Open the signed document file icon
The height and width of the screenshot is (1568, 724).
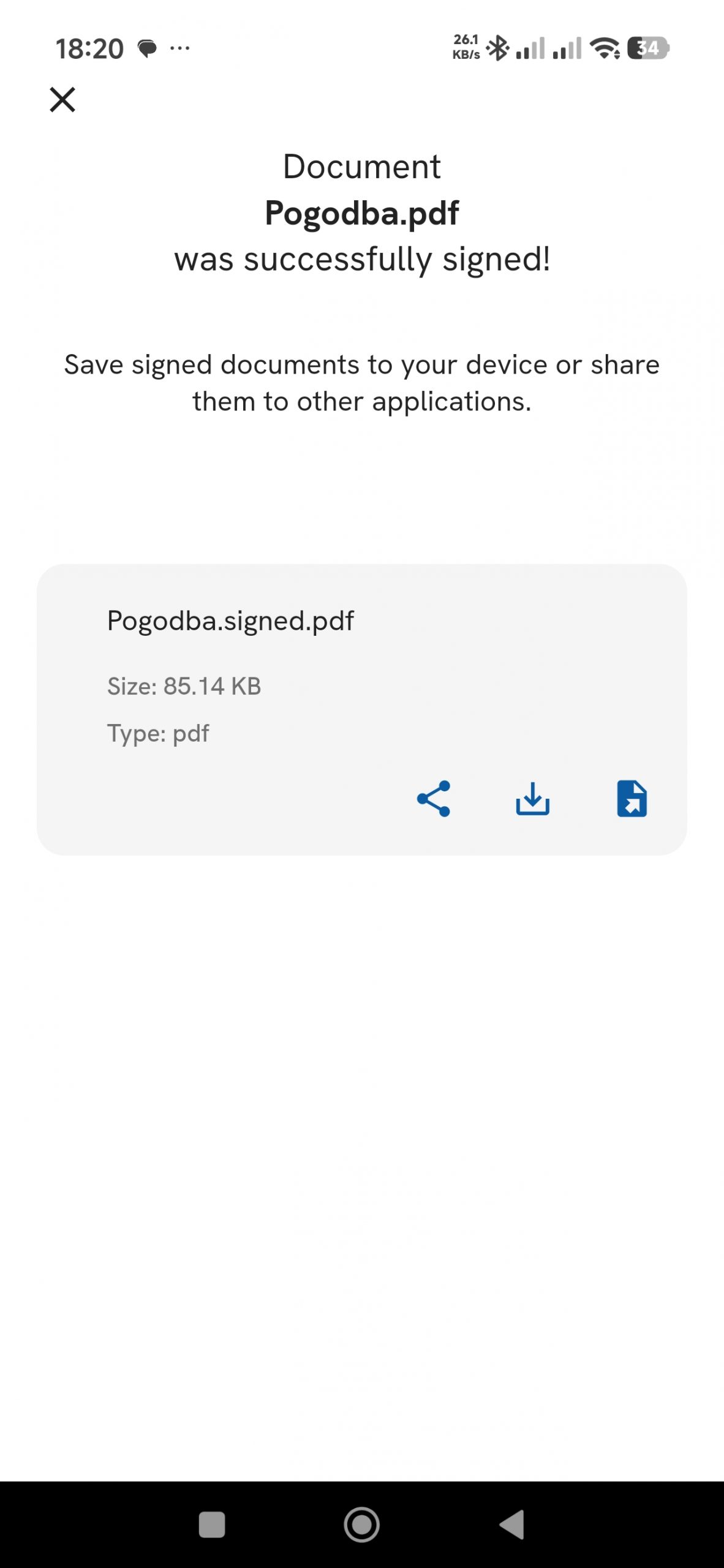coord(632,799)
